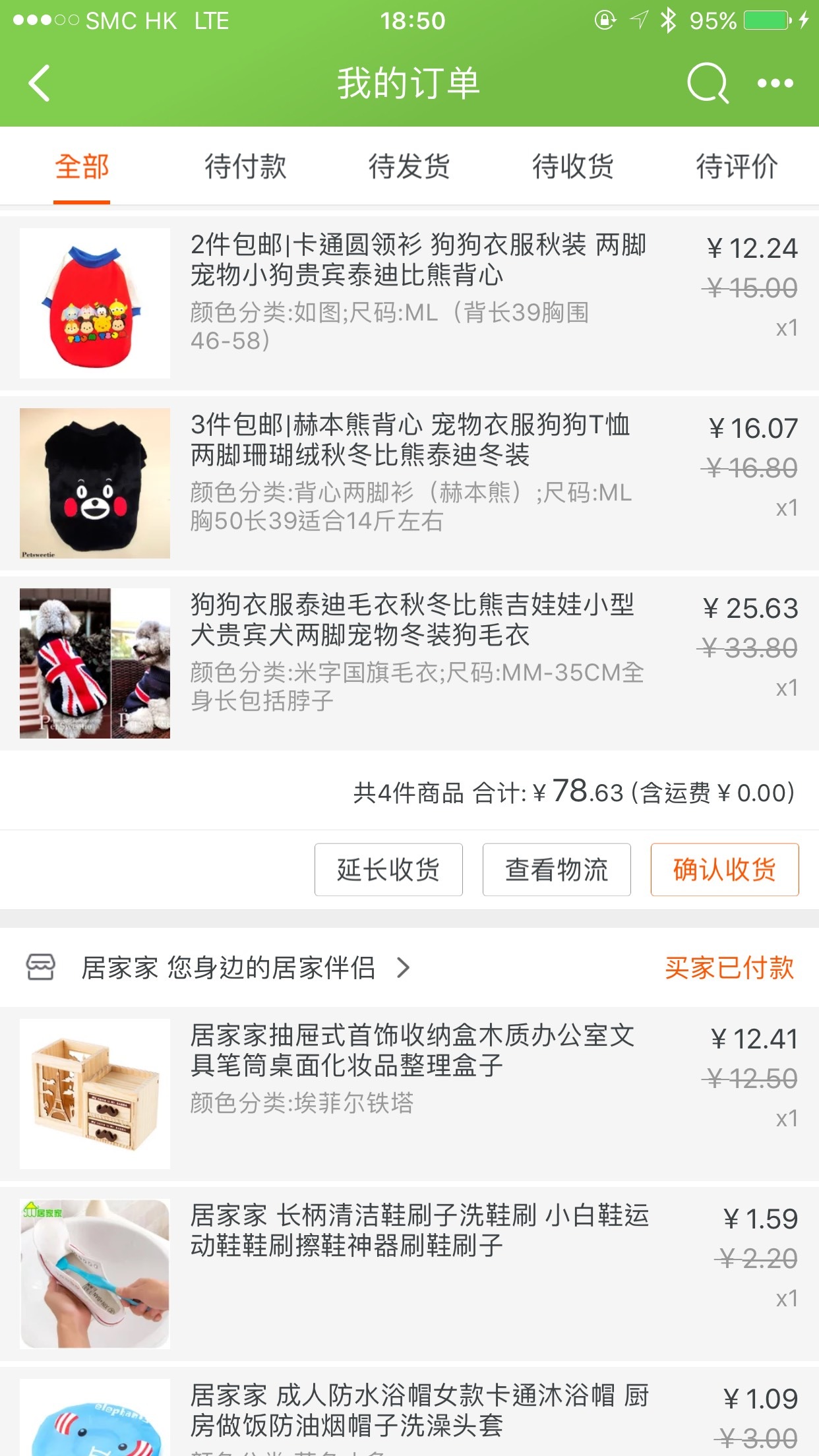Select the 全部 tab

(x=82, y=166)
